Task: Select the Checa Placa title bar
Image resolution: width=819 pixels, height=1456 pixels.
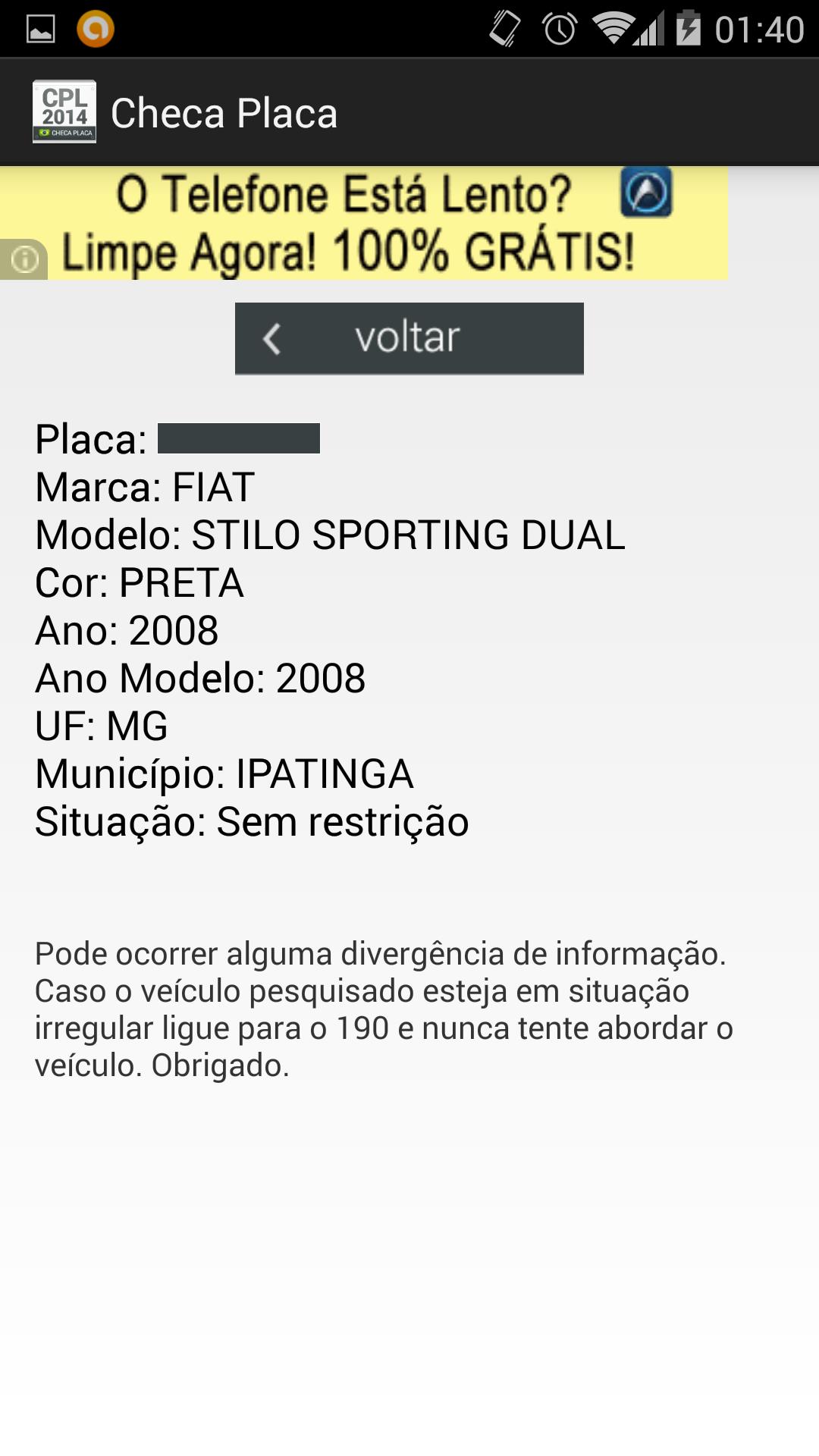Action: (225, 112)
